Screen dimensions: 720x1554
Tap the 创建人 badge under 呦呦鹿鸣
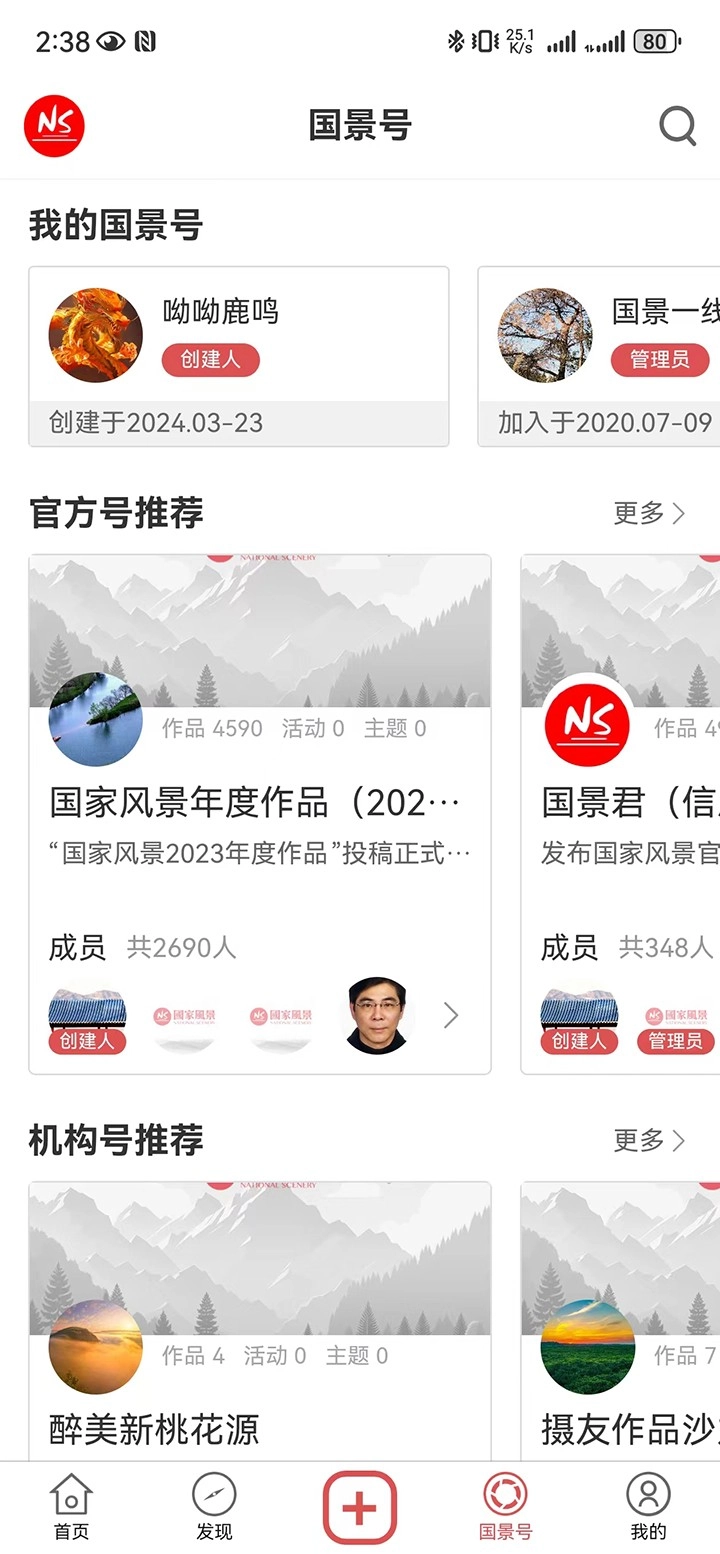pos(210,360)
